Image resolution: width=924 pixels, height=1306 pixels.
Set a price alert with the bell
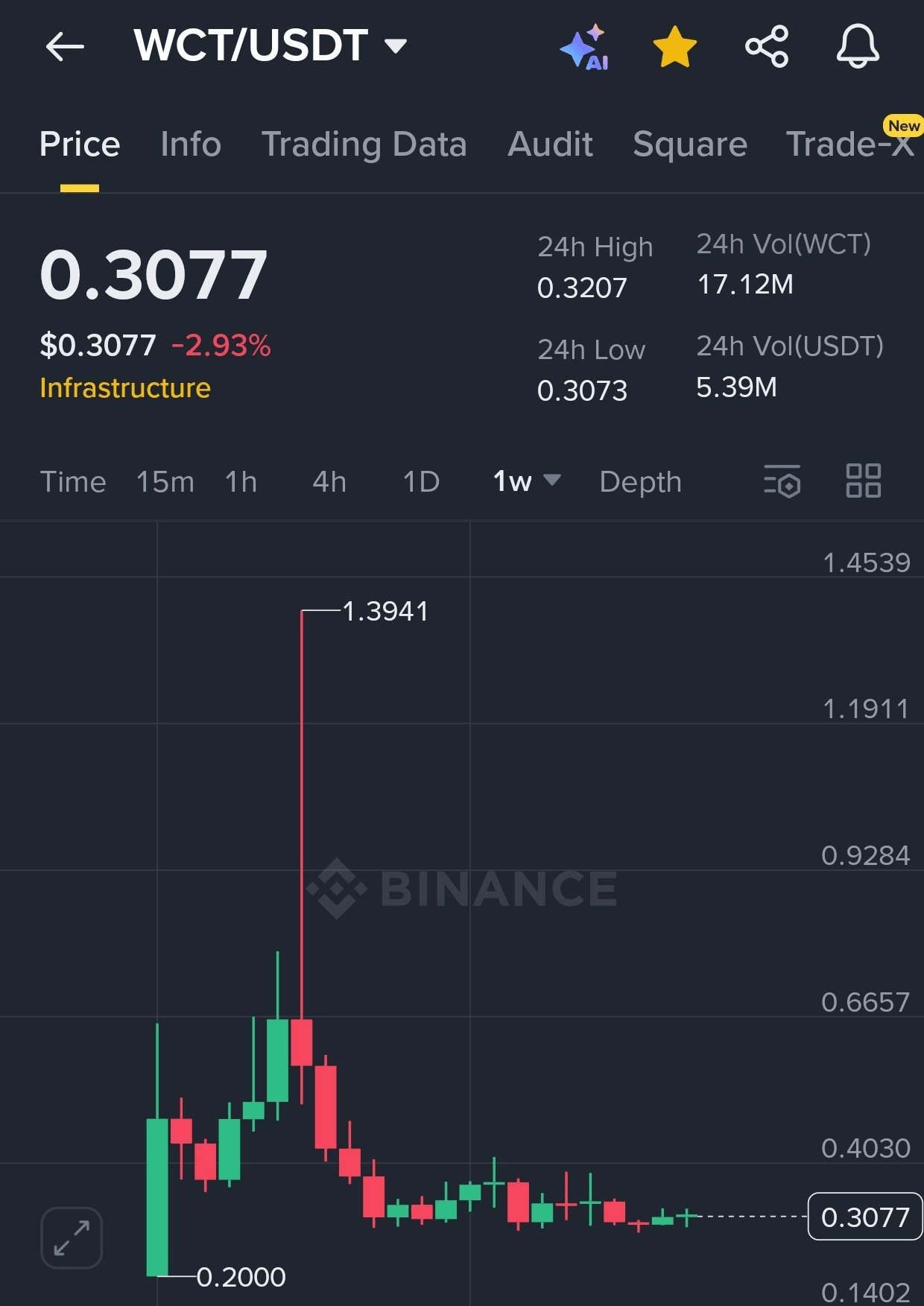click(858, 47)
